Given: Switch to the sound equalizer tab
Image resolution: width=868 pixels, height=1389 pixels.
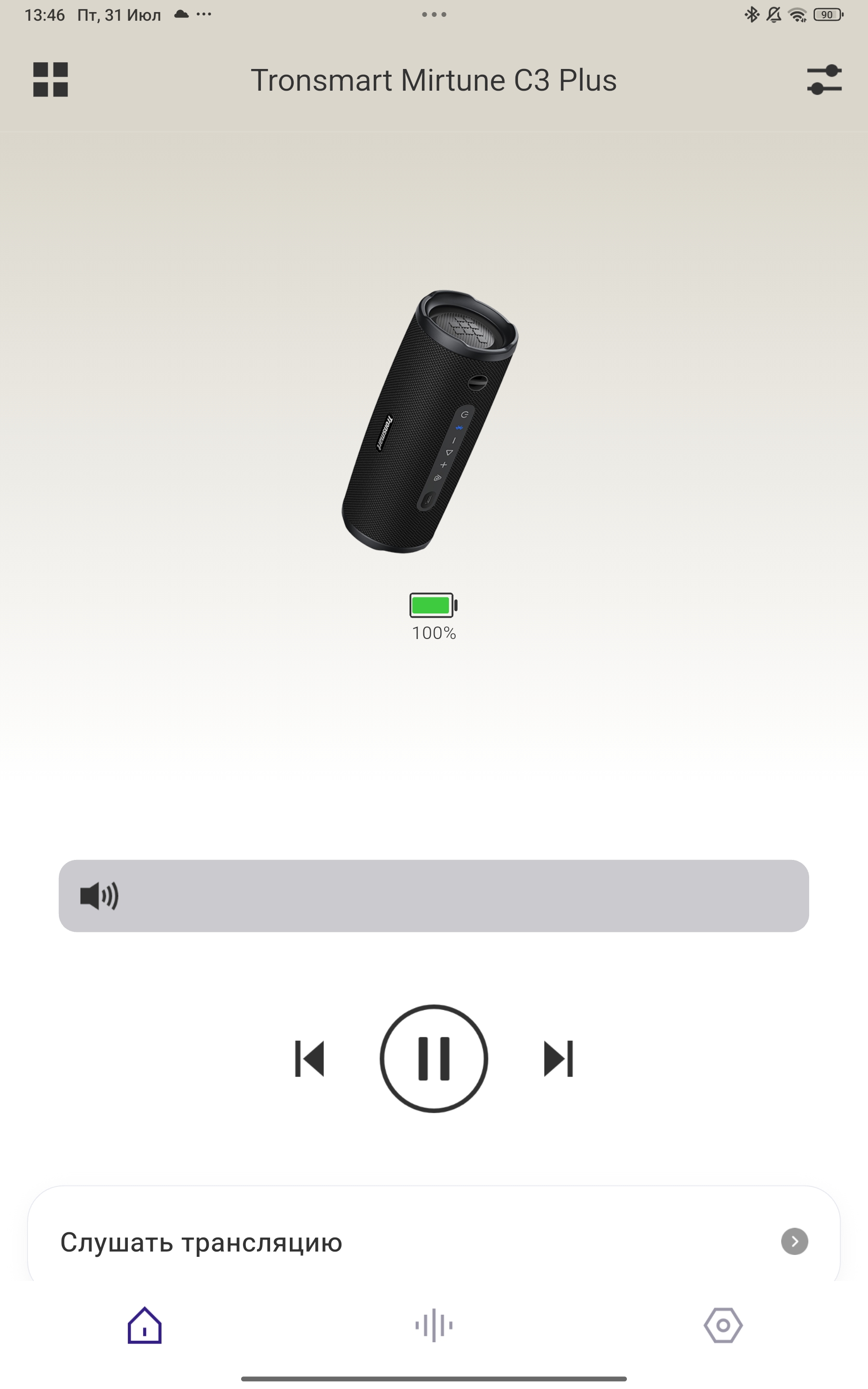Looking at the screenshot, I should click(x=434, y=1325).
